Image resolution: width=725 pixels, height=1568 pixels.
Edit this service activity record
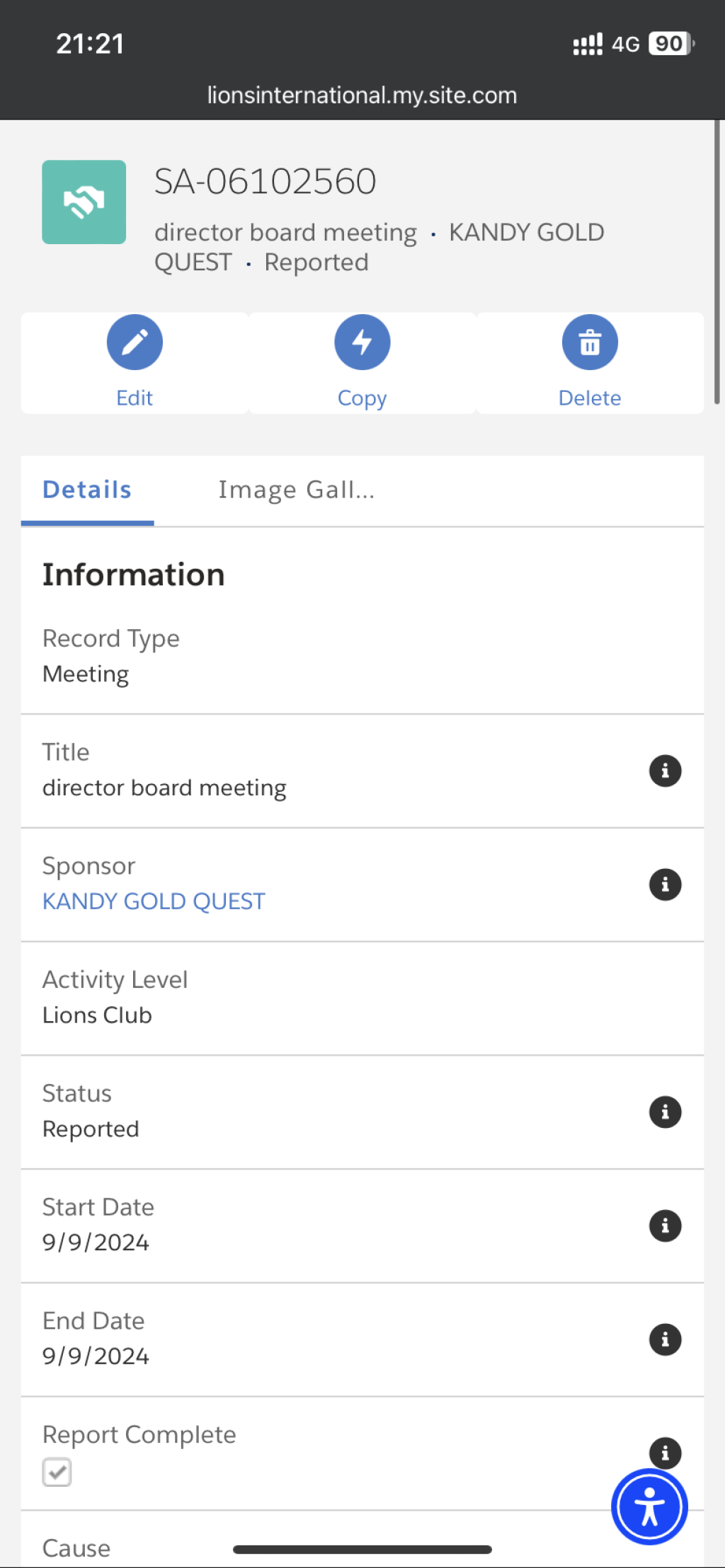pos(135,363)
